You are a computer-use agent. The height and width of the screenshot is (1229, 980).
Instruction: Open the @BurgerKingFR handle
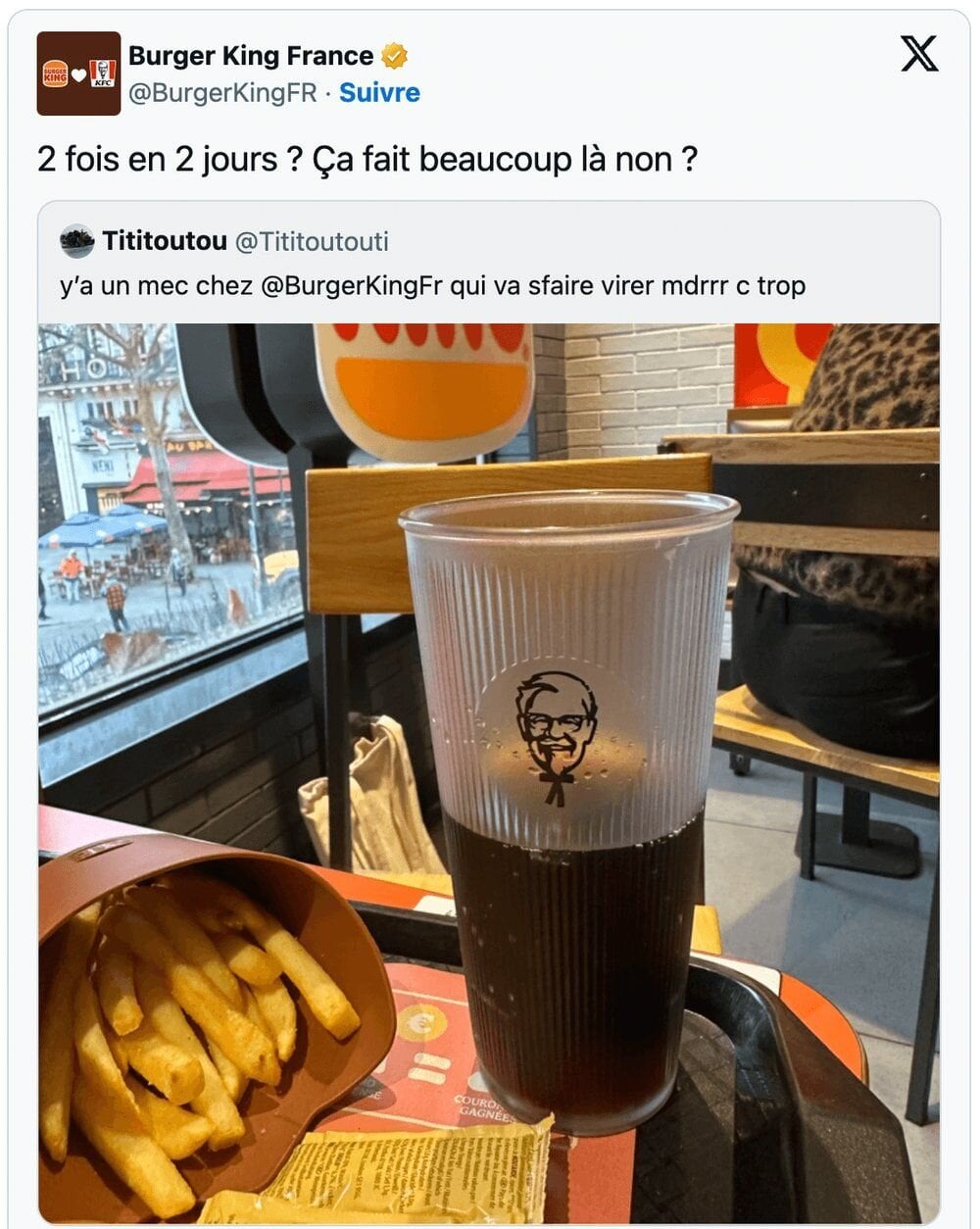click(222, 93)
